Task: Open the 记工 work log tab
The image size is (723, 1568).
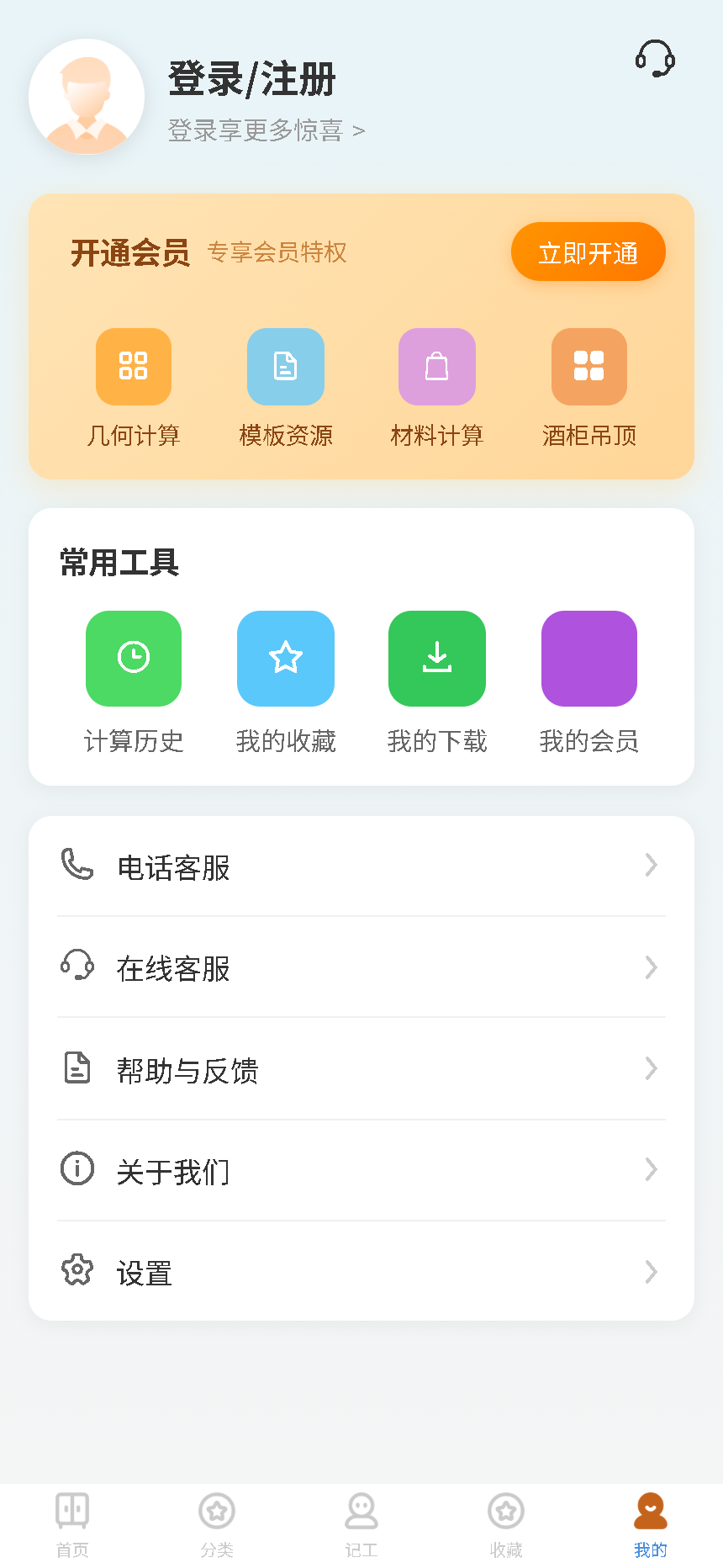Action: [361, 1521]
